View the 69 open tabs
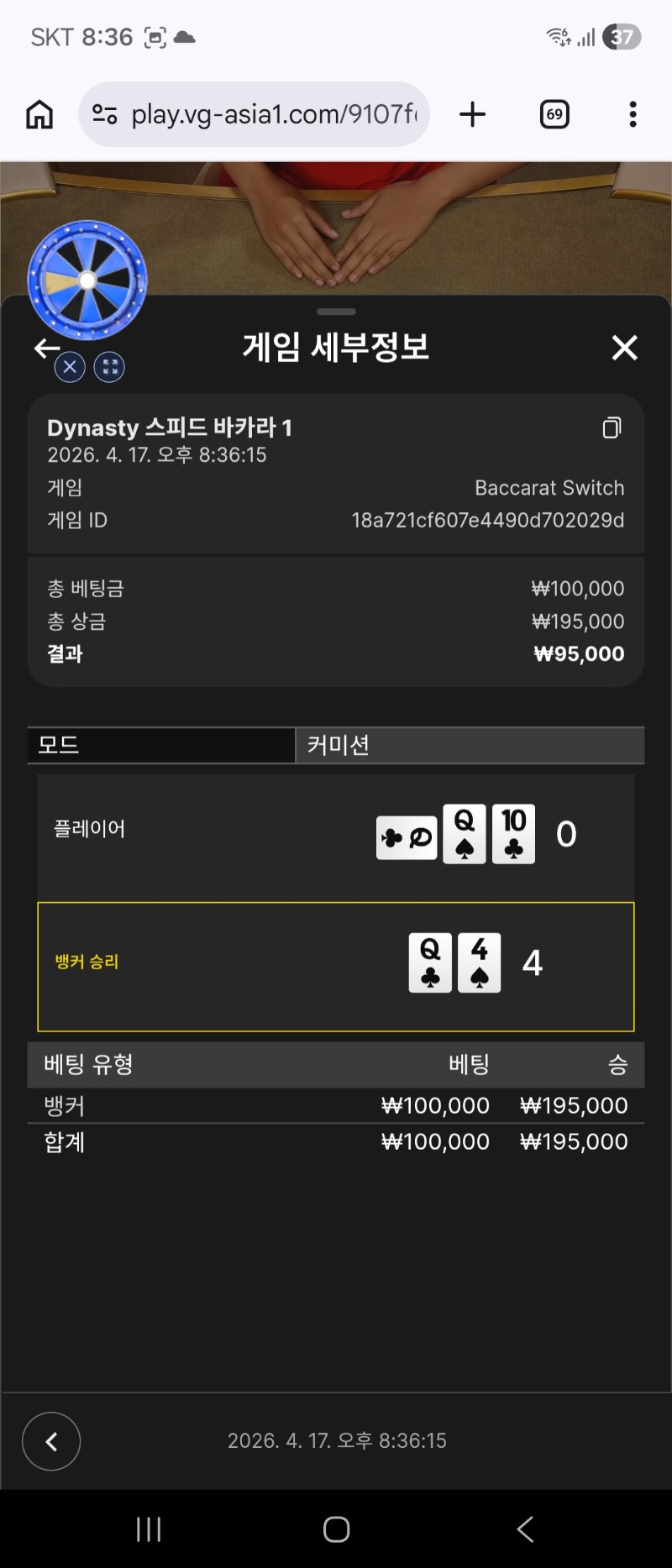Viewport: 672px width, 1568px height. 554,114
